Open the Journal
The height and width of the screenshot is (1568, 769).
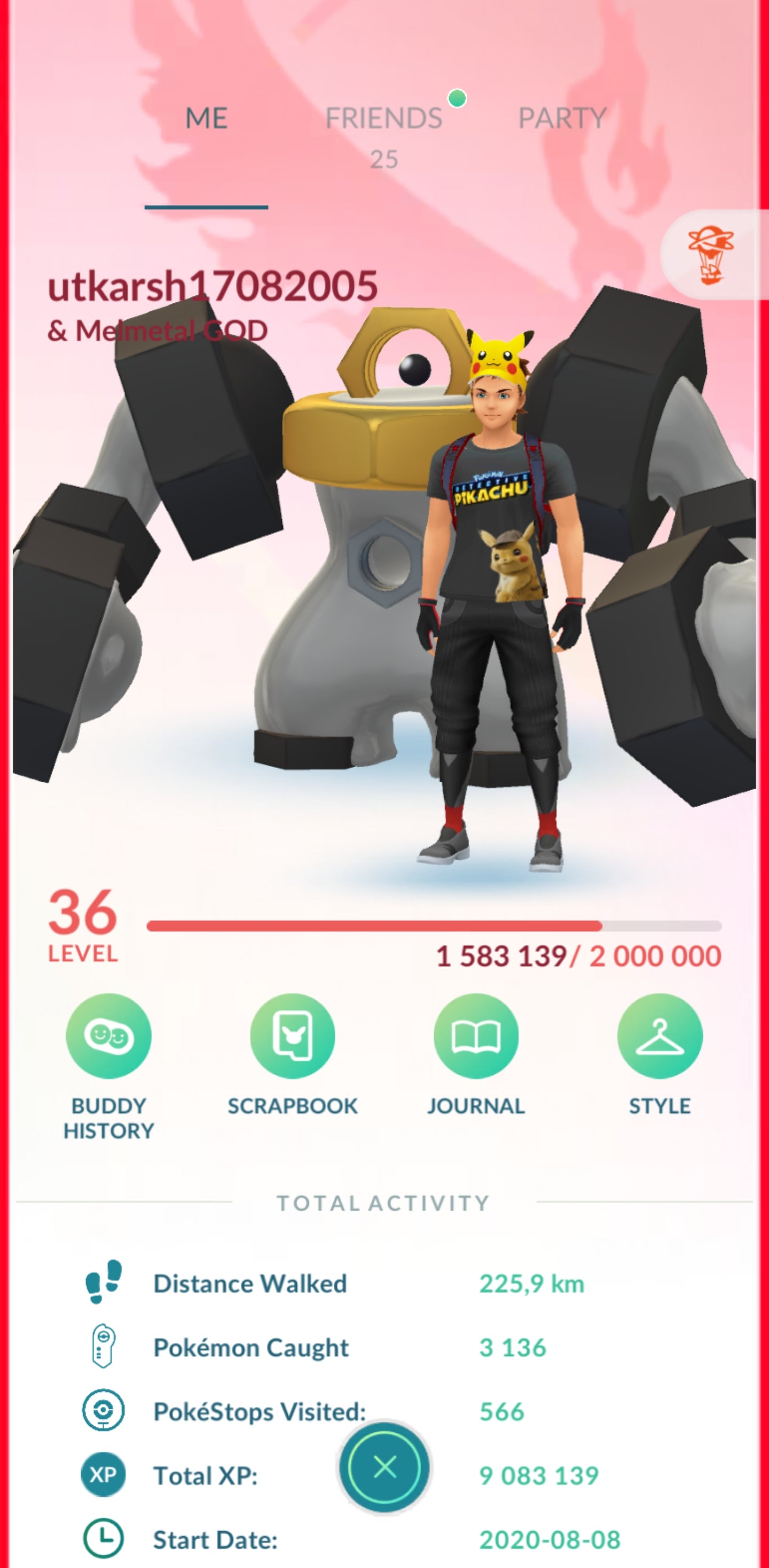pos(476,1036)
